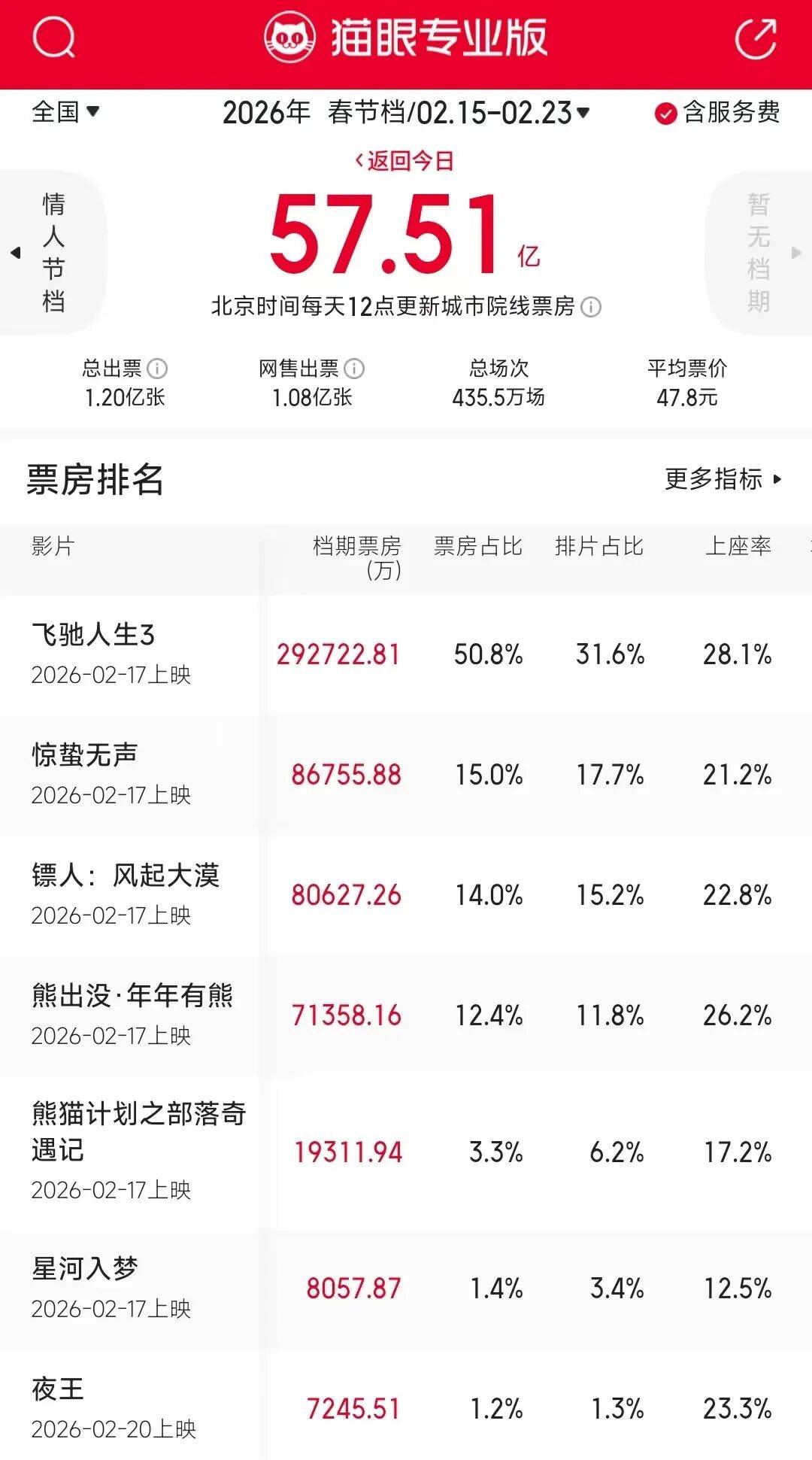Open the search icon
812x1460 pixels.
(x=54, y=38)
